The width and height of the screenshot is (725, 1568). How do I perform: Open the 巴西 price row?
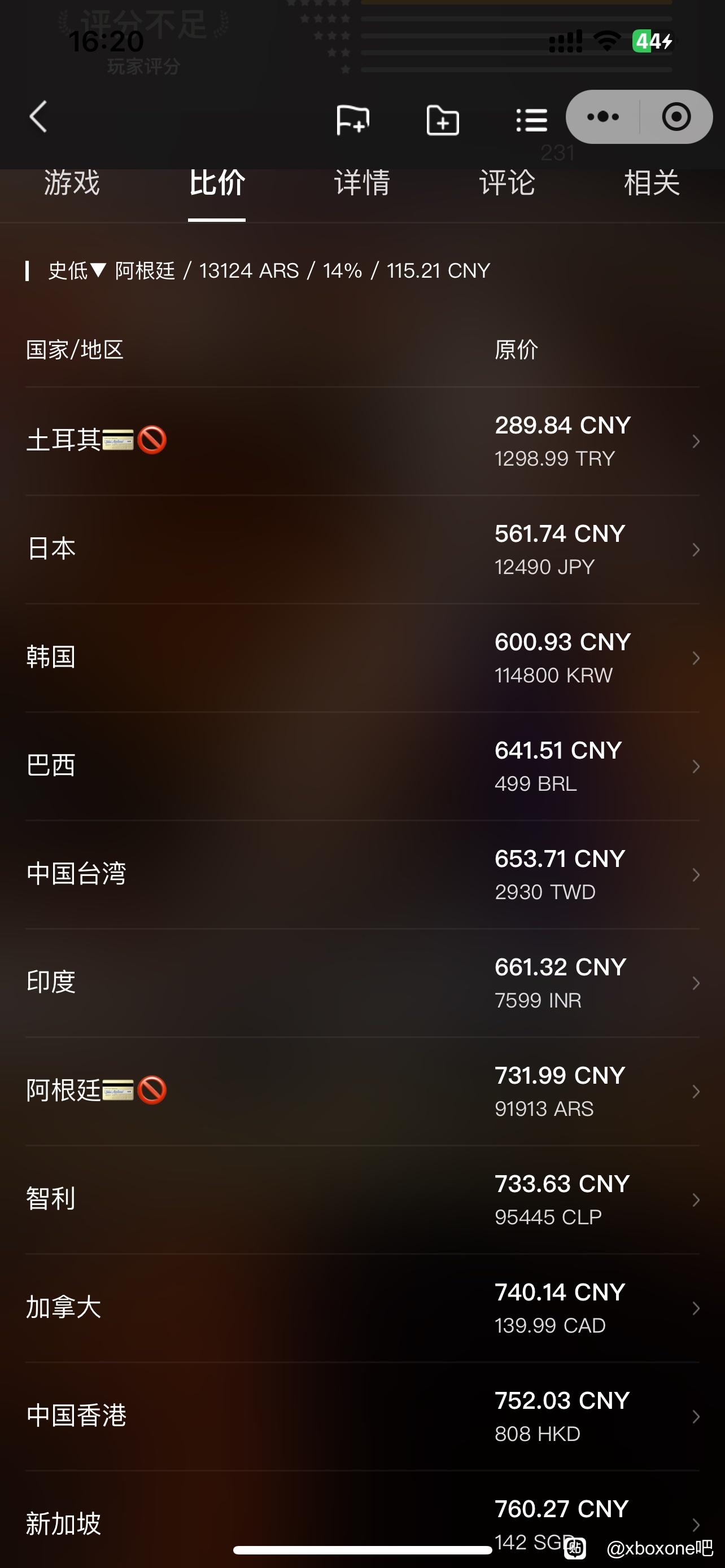(363, 767)
